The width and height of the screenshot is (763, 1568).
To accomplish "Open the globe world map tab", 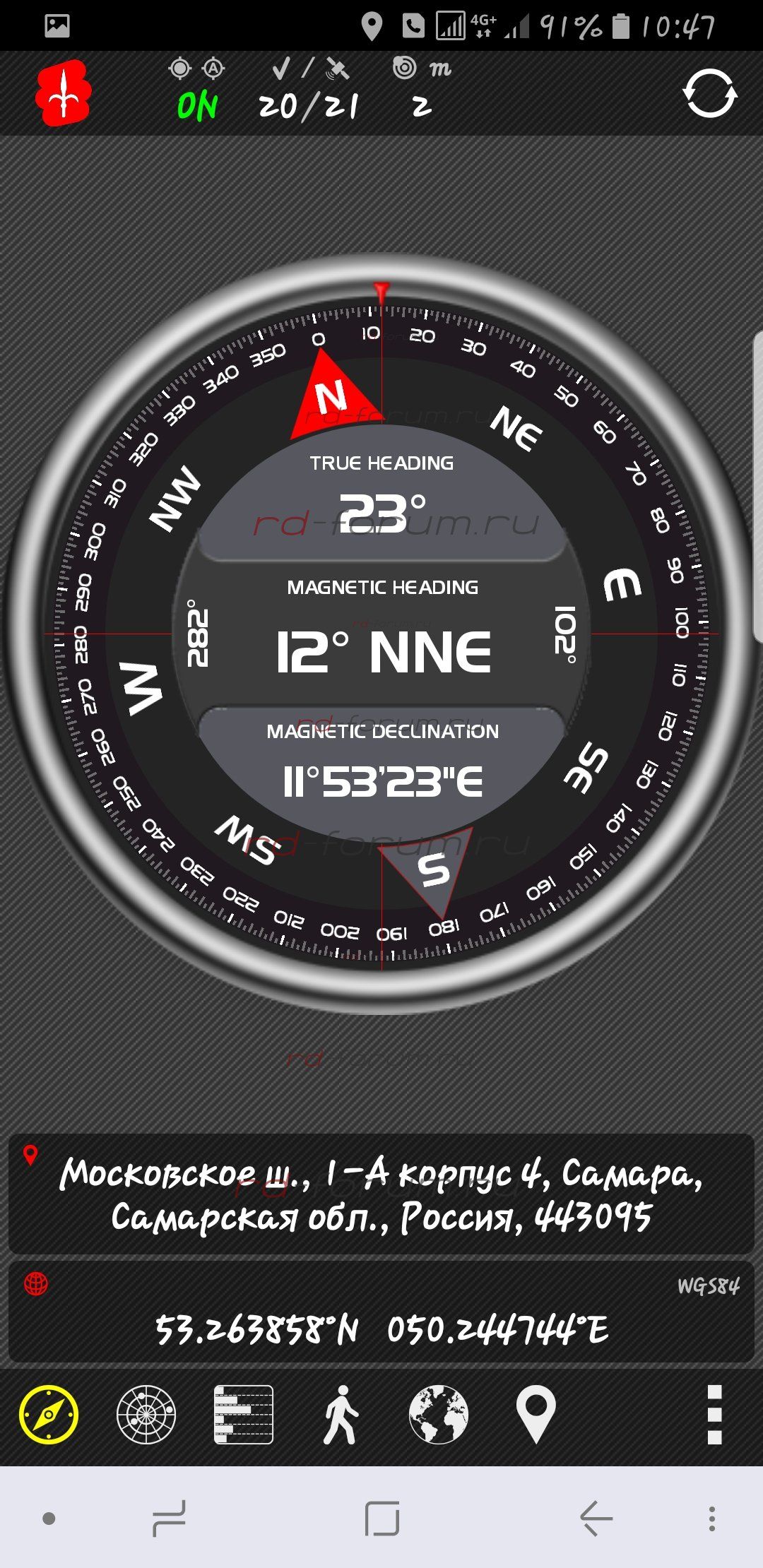I will coord(438,1414).
